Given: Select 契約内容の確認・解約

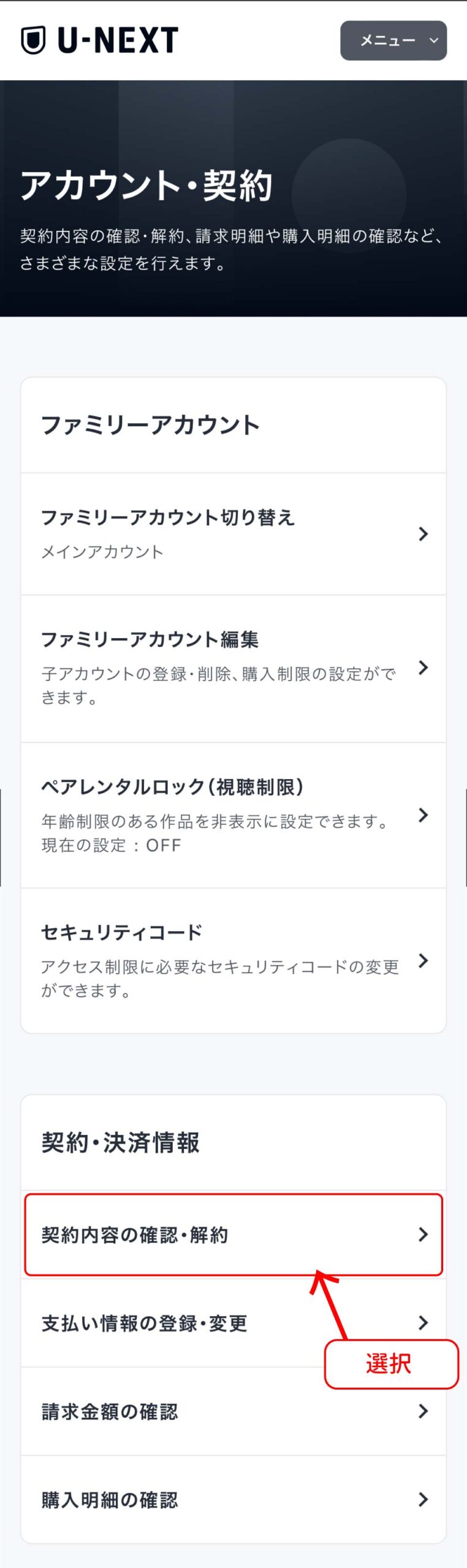Looking at the screenshot, I should (x=233, y=1234).
